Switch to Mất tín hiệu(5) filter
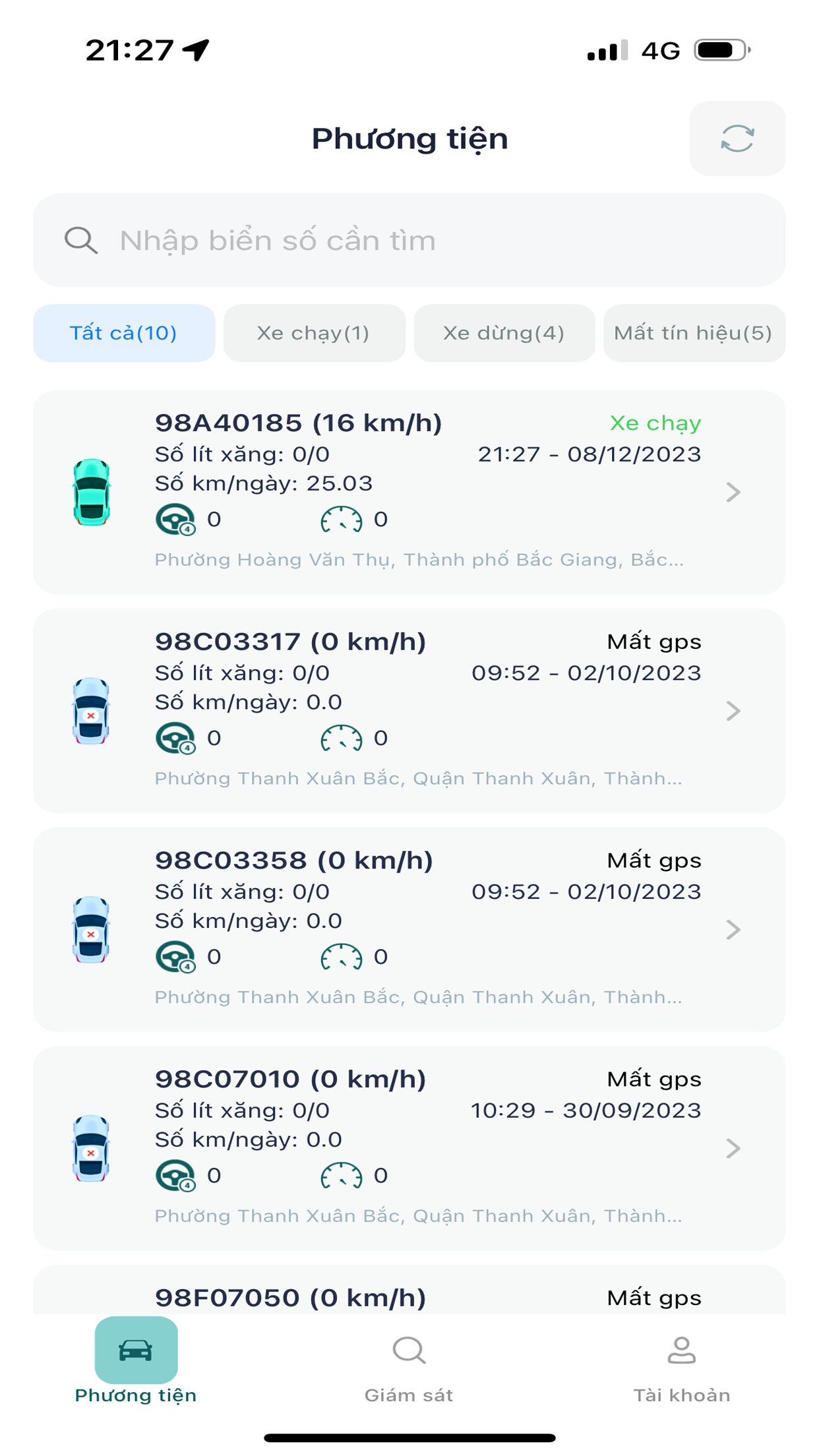This screenshot has height=1456, width=819. [x=694, y=333]
